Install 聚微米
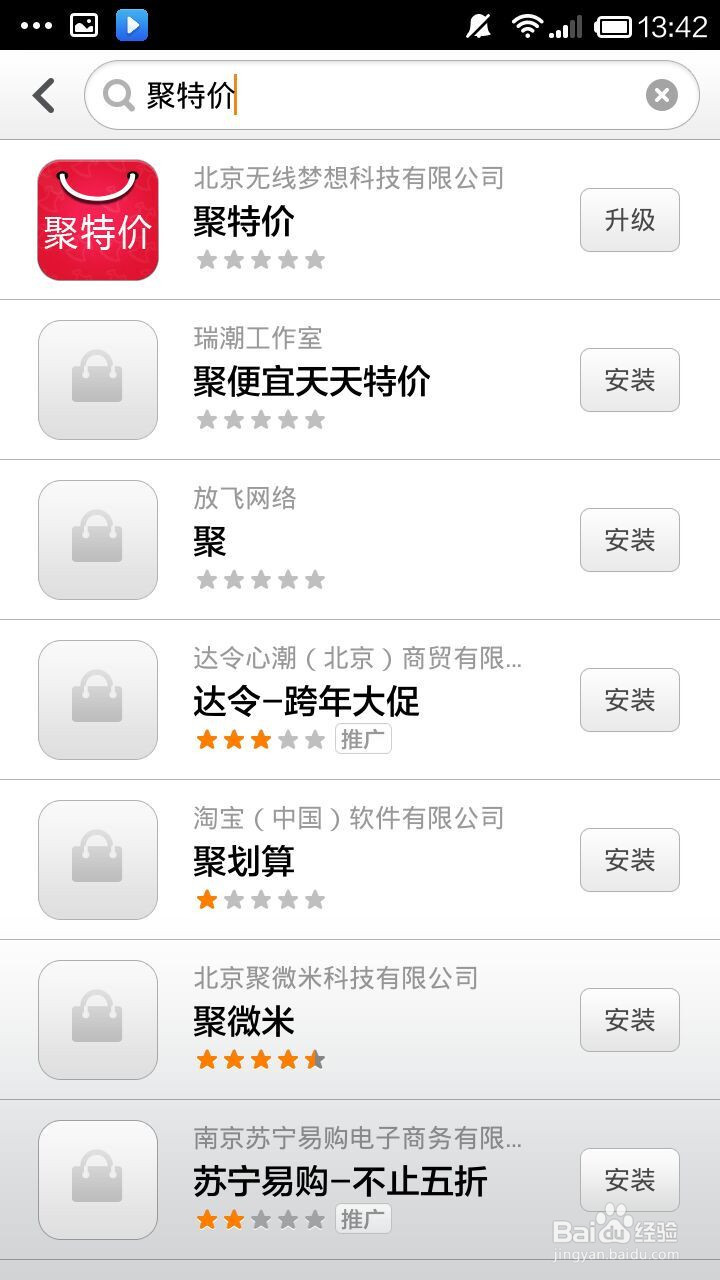720x1280 pixels. coord(630,1020)
